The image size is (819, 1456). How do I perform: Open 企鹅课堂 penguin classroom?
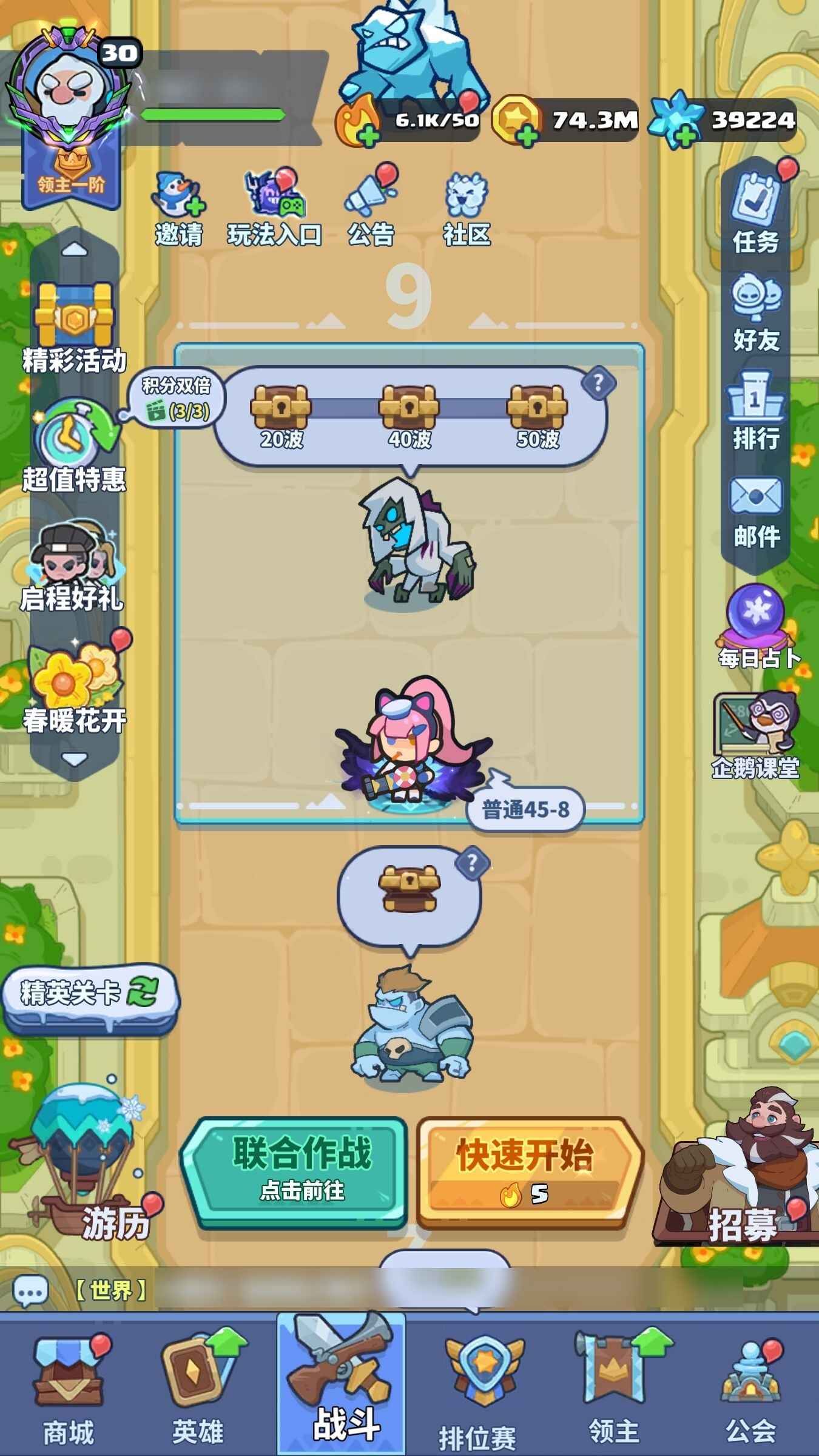755,734
